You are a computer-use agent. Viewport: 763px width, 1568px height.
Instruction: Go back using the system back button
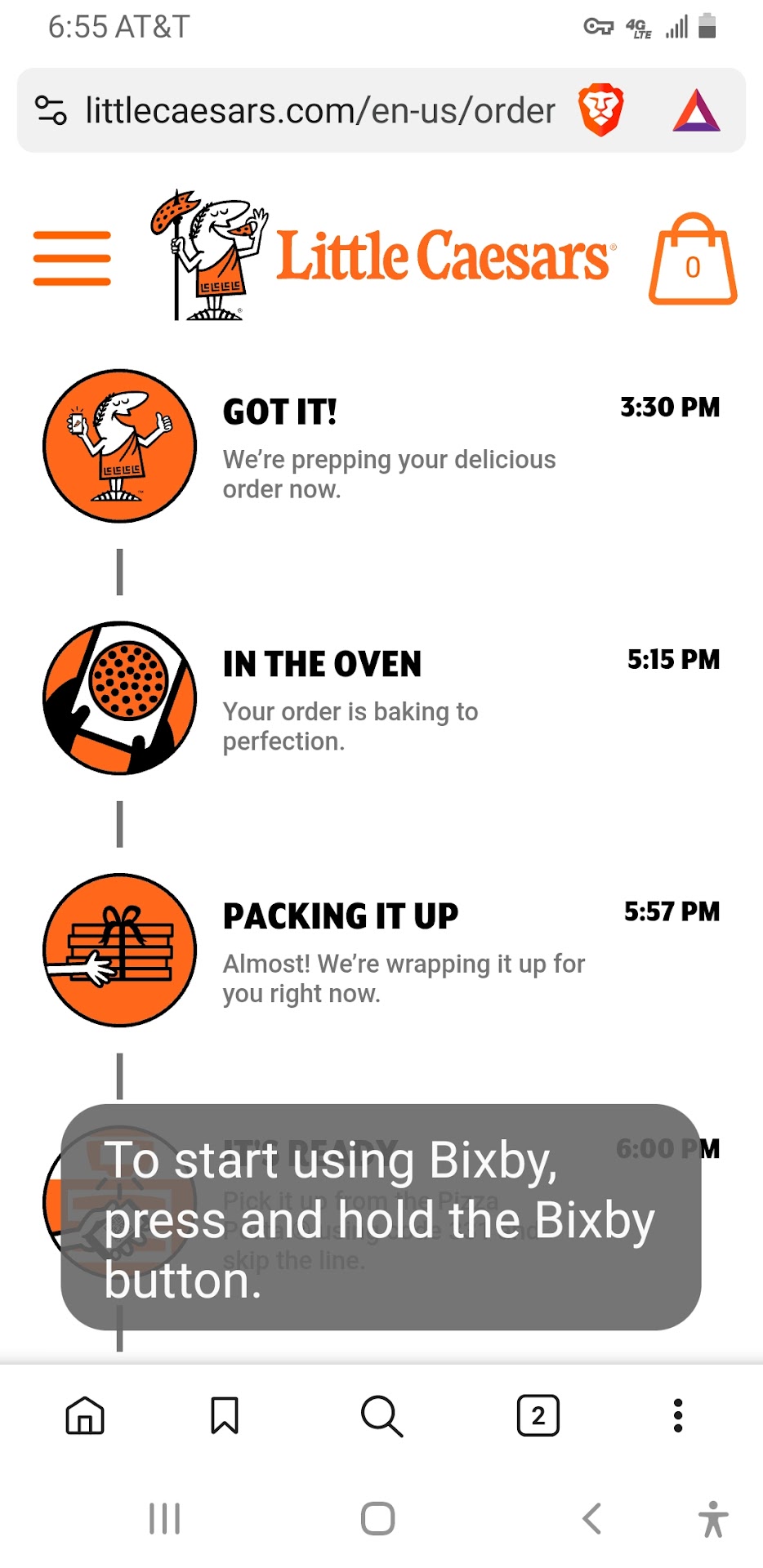click(x=592, y=1519)
